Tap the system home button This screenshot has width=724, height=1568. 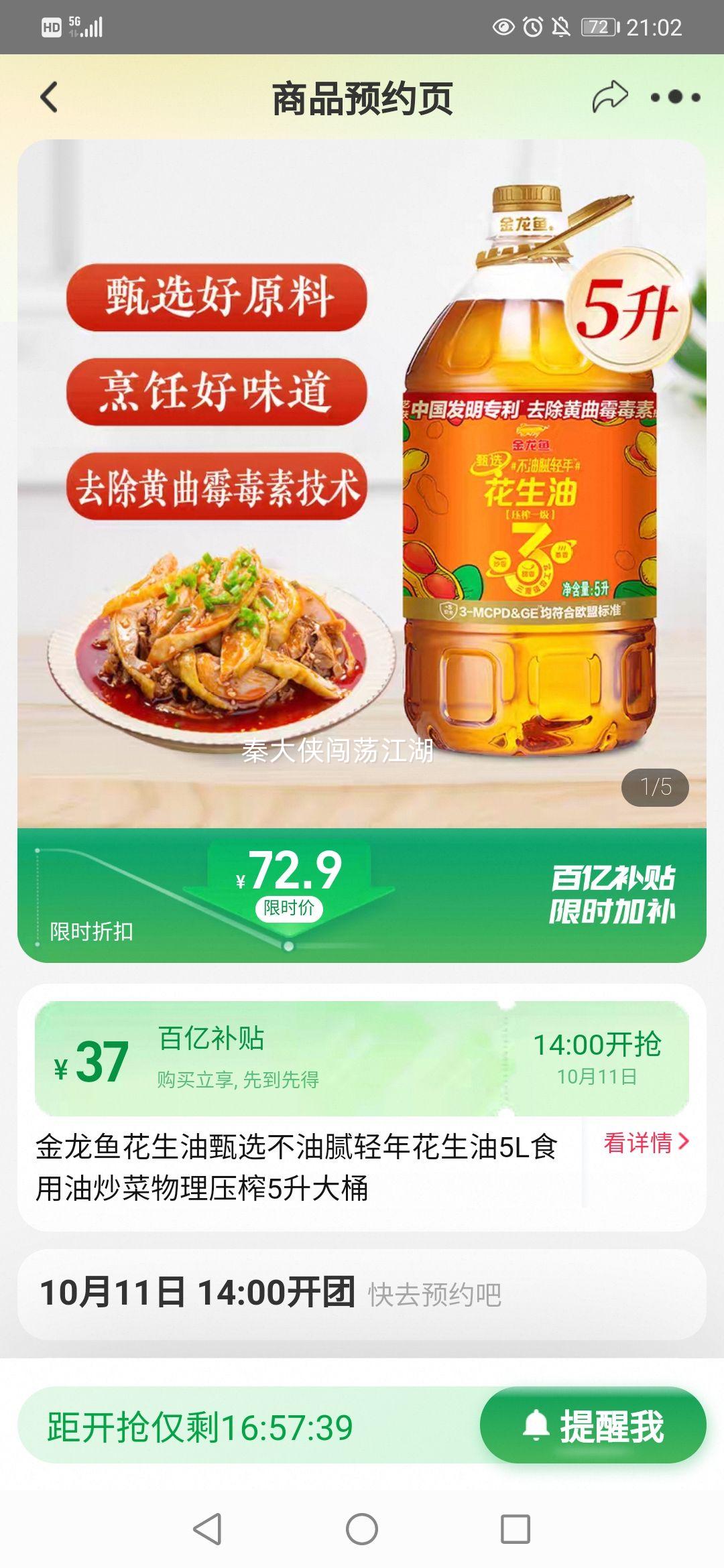click(x=362, y=1530)
